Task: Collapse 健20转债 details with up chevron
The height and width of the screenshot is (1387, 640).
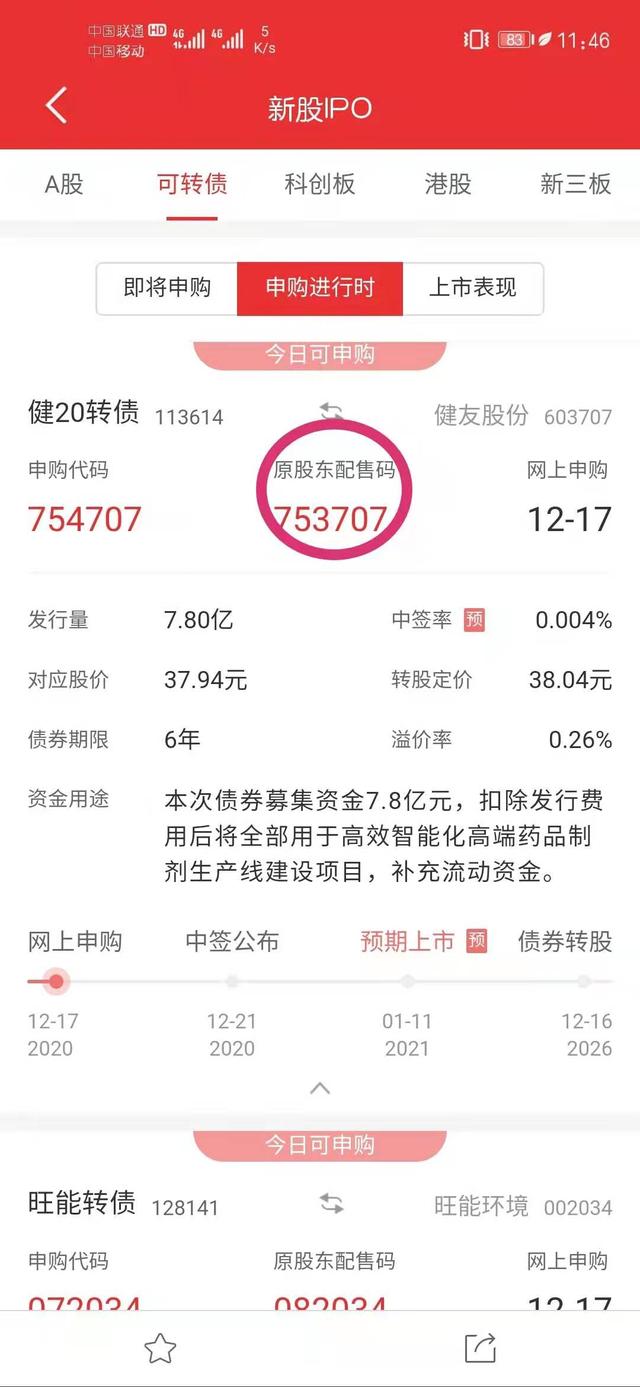Action: [x=320, y=1088]
